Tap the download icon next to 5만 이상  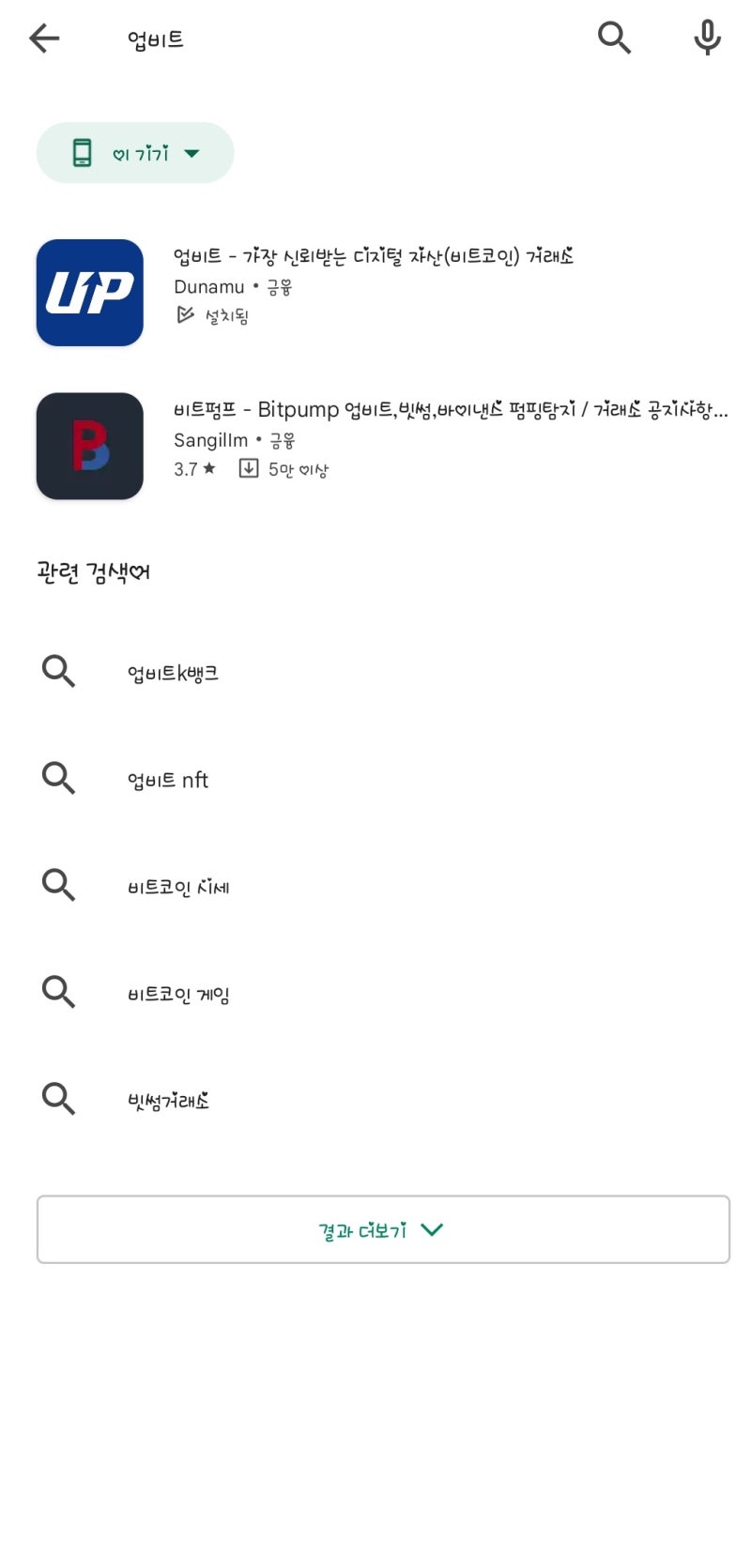[x=249, y=468]
